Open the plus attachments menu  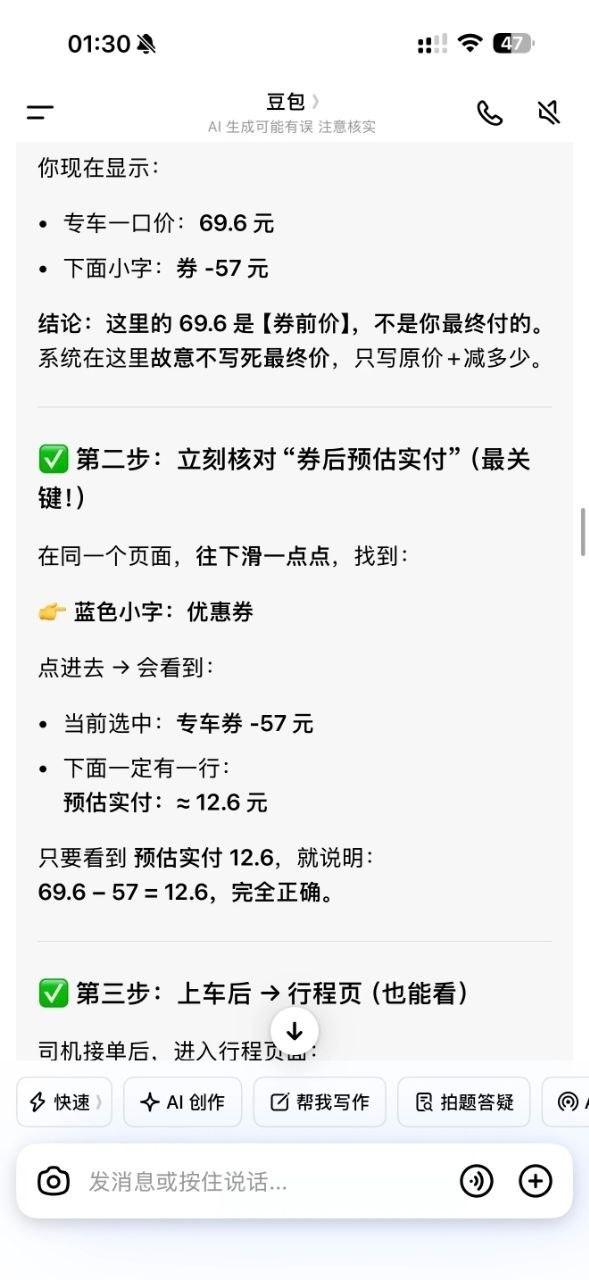click(x=536, y=1182)
